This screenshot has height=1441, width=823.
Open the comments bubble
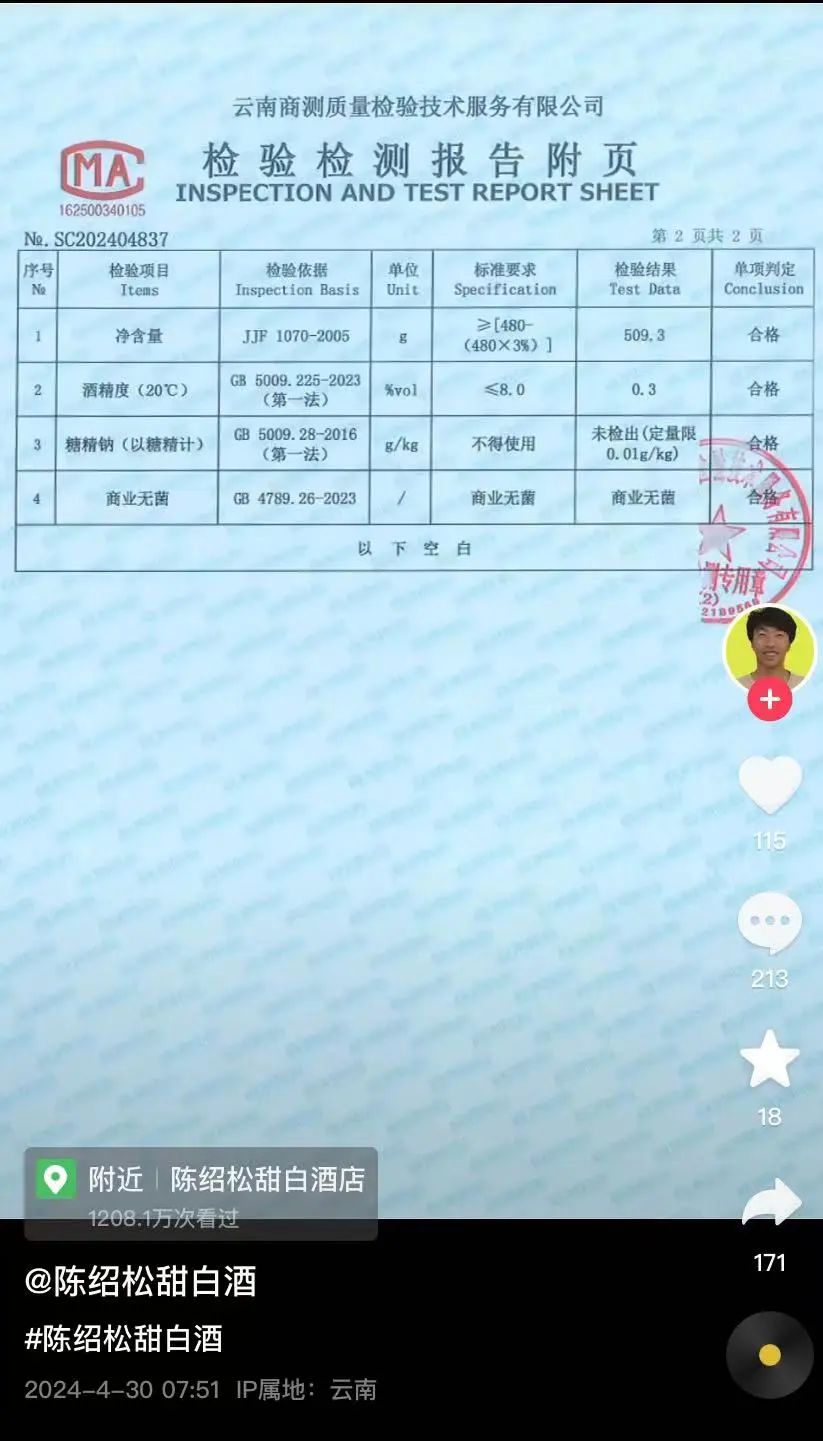tap(769, 923)
